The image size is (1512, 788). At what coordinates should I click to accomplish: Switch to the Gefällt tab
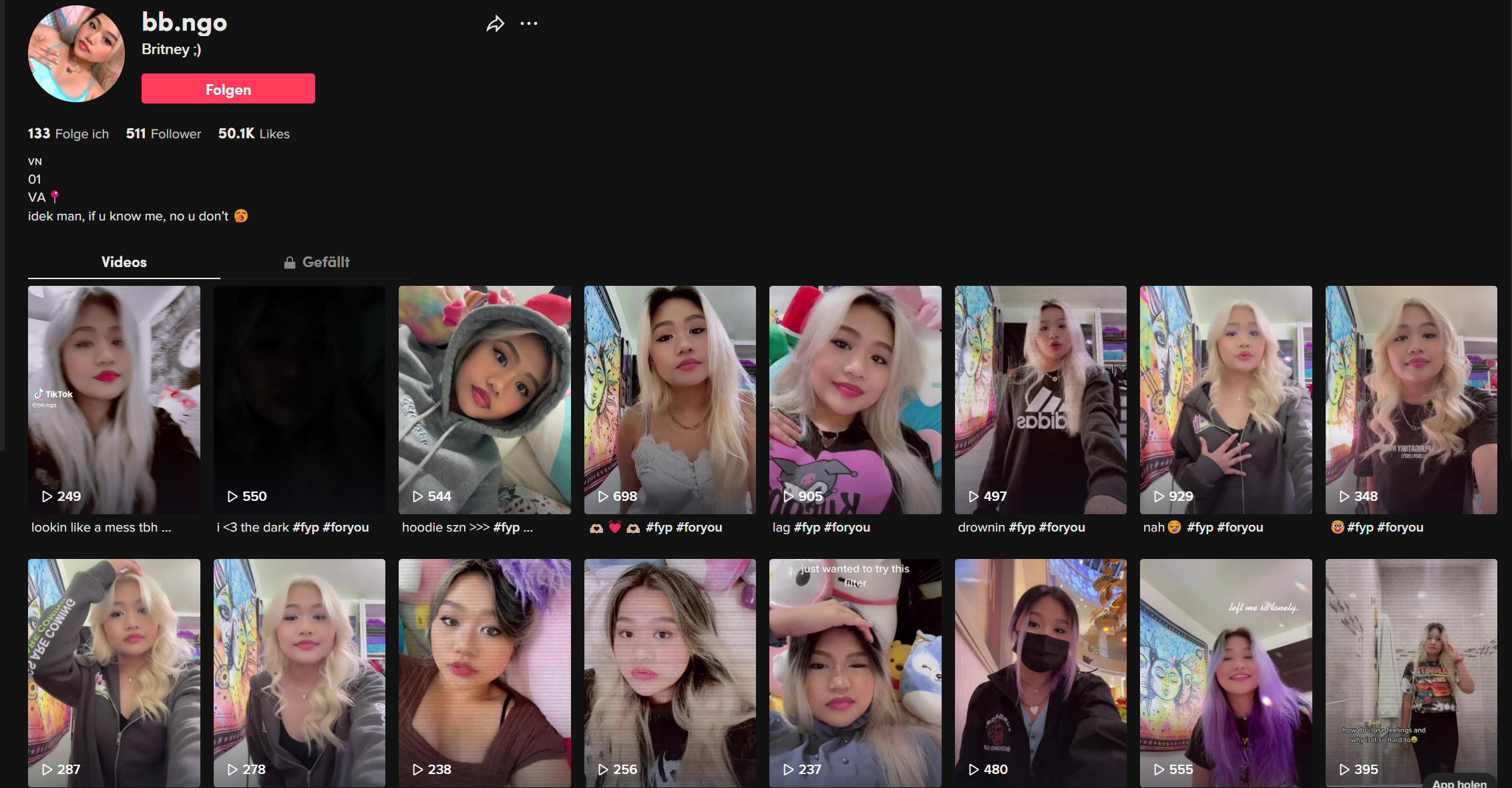[x=317, y=262]
